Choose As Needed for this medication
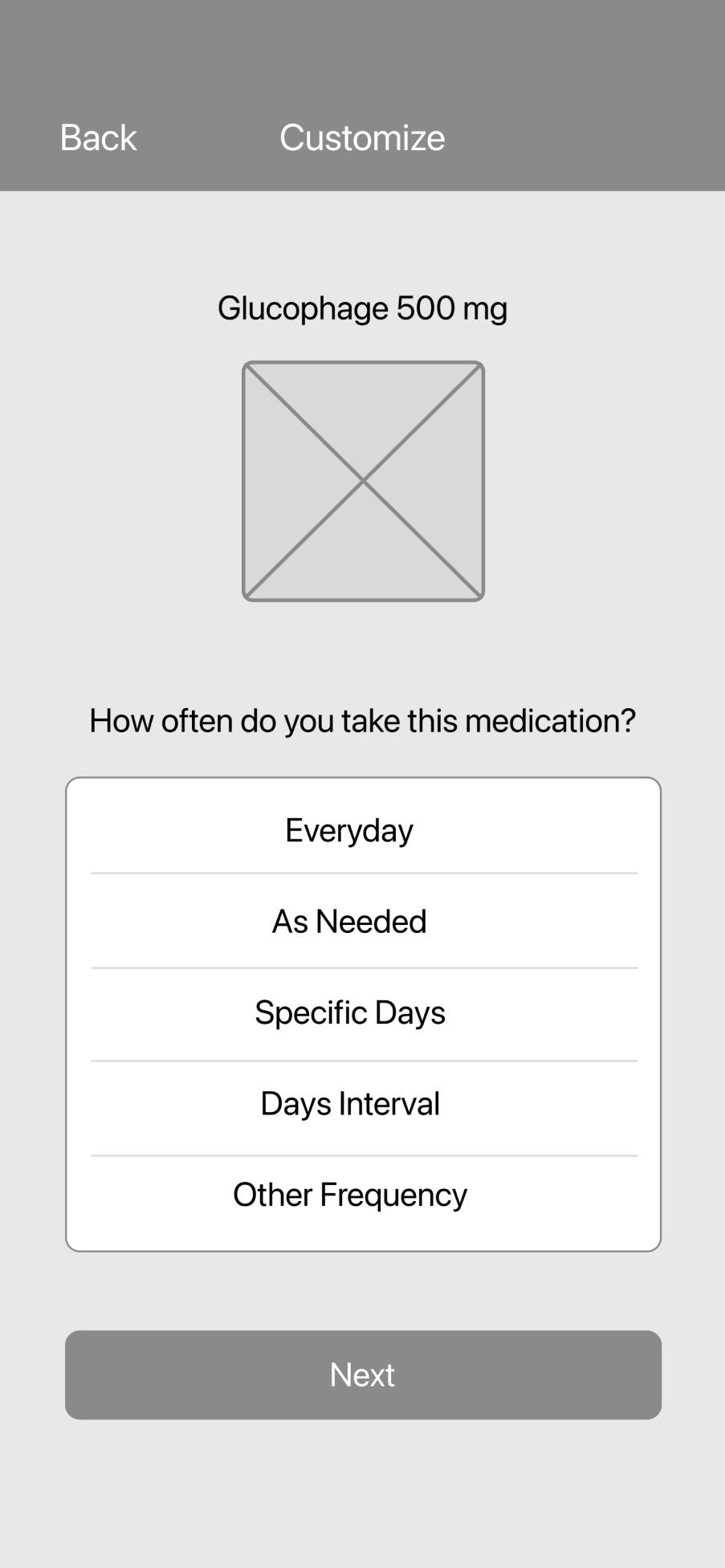 (x=349, y=922)
